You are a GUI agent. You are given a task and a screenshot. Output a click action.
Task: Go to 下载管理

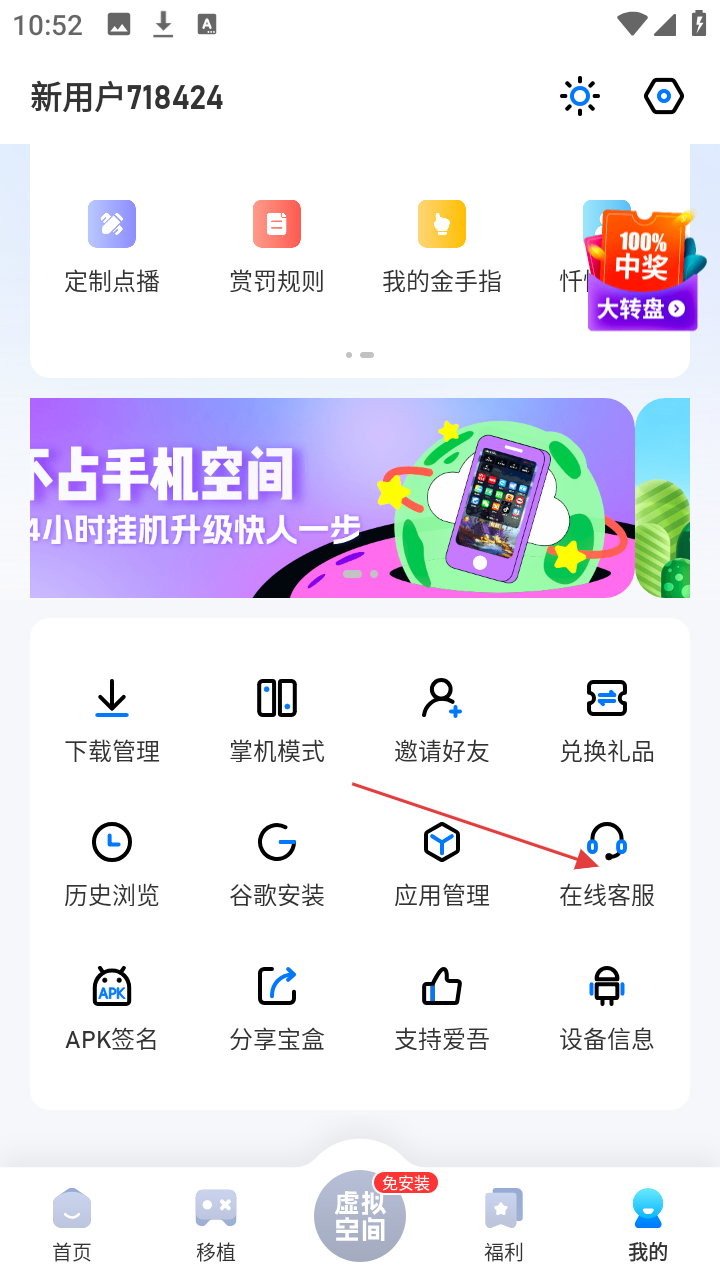tap(112, 720)
